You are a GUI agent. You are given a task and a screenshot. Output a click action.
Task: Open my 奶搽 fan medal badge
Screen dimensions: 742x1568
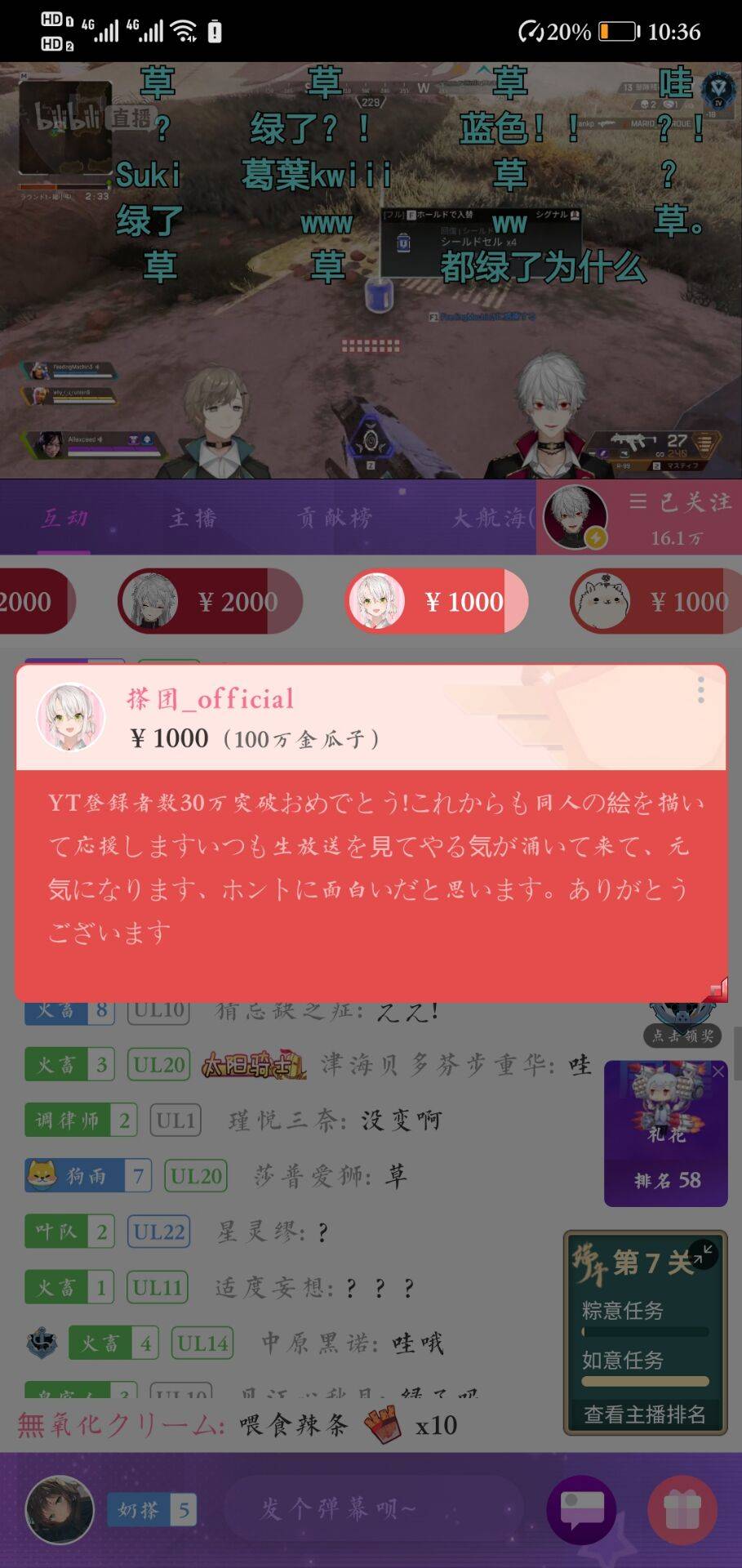coord(150,1510)
